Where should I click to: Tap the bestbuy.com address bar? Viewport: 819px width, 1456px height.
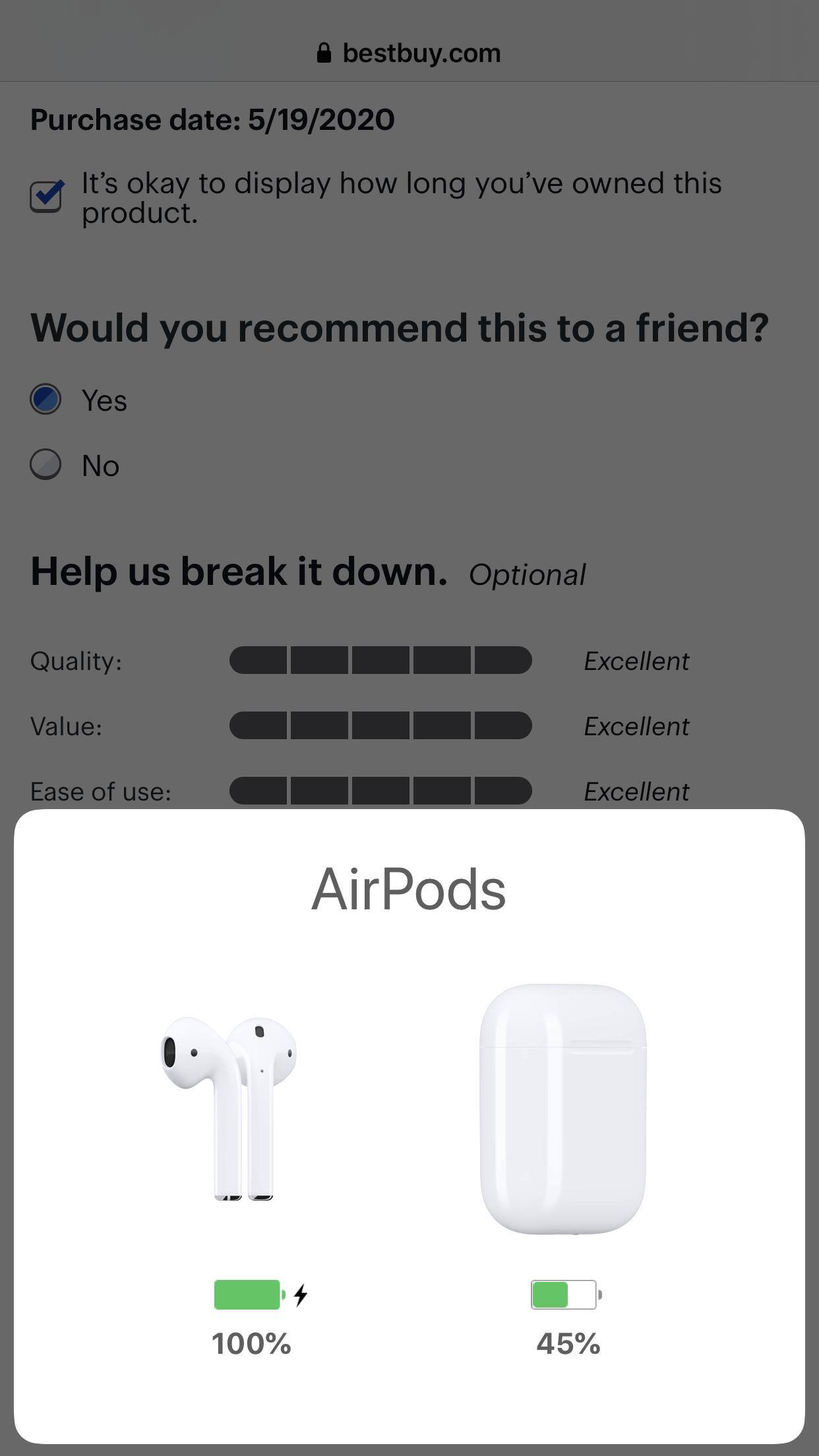point(409,53)
